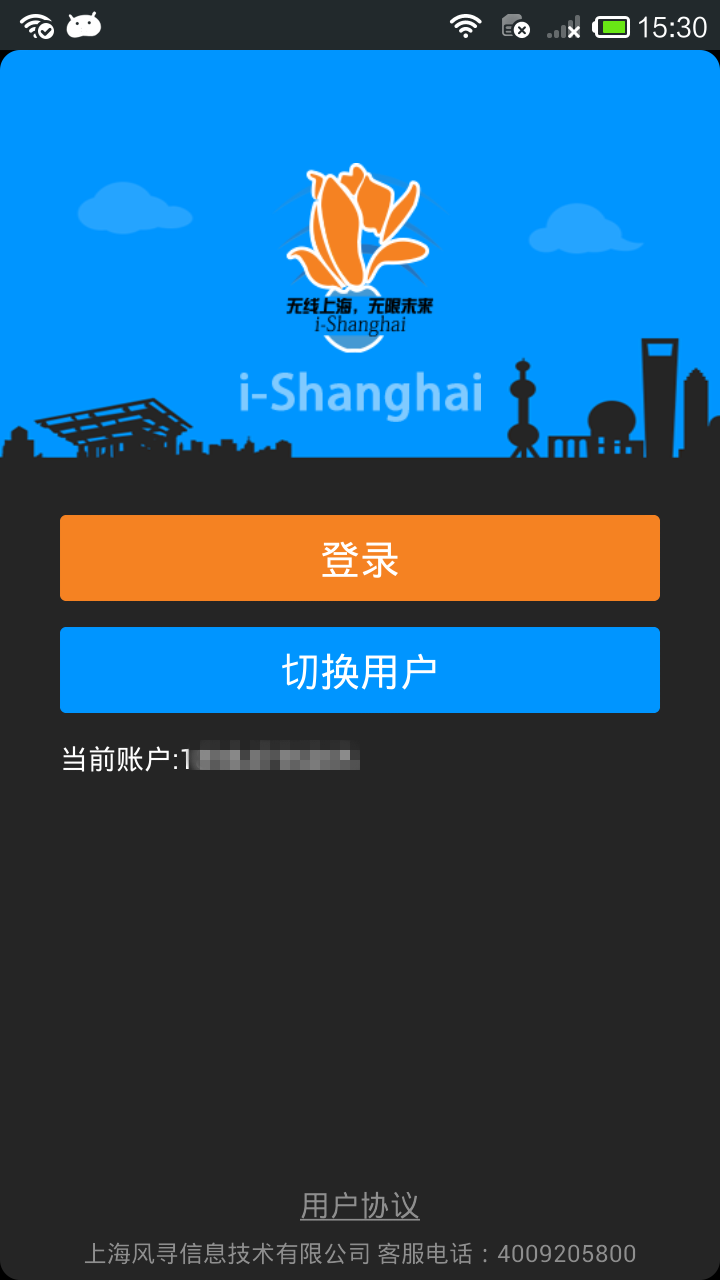
Task: Select 切换用户 to switch user
Action: pos(360,670)
